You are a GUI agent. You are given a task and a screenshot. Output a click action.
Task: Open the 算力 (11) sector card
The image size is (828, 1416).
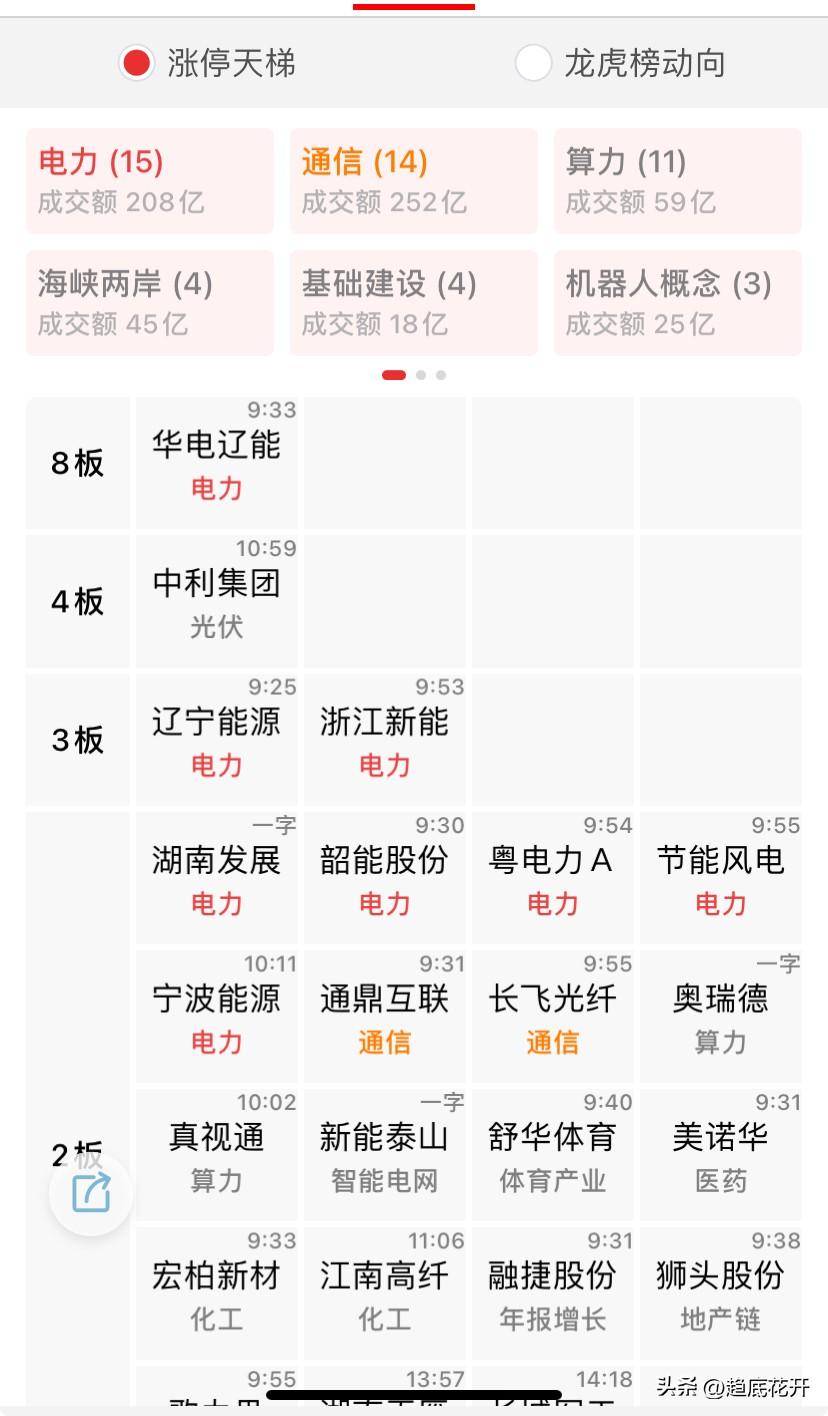point(677,180)
